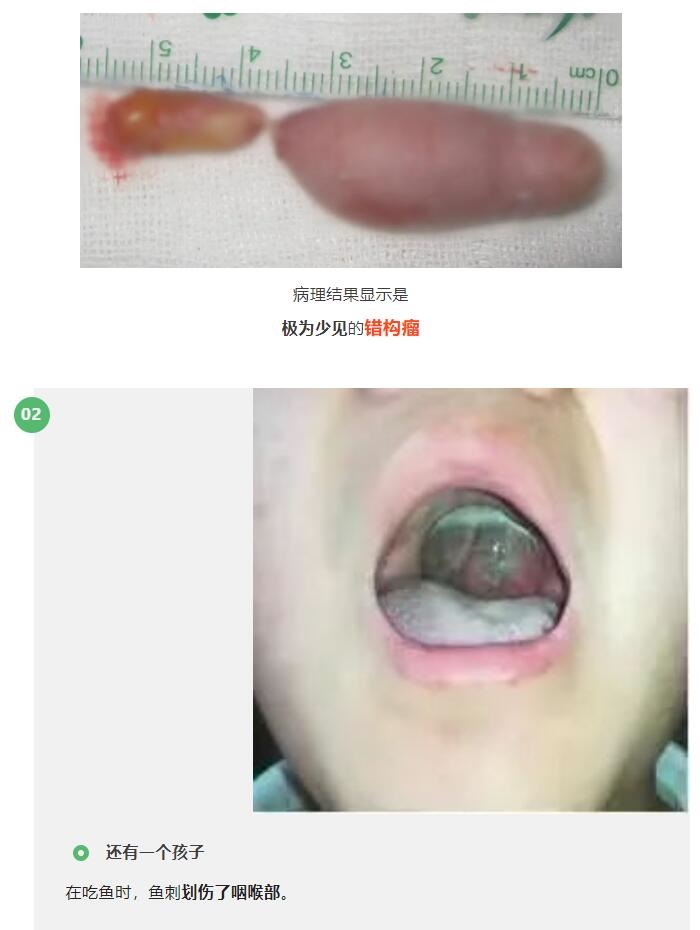Open the specimen photo beside the ruler
The width and height of the screenshot is (700, 930).
(350, 140)
